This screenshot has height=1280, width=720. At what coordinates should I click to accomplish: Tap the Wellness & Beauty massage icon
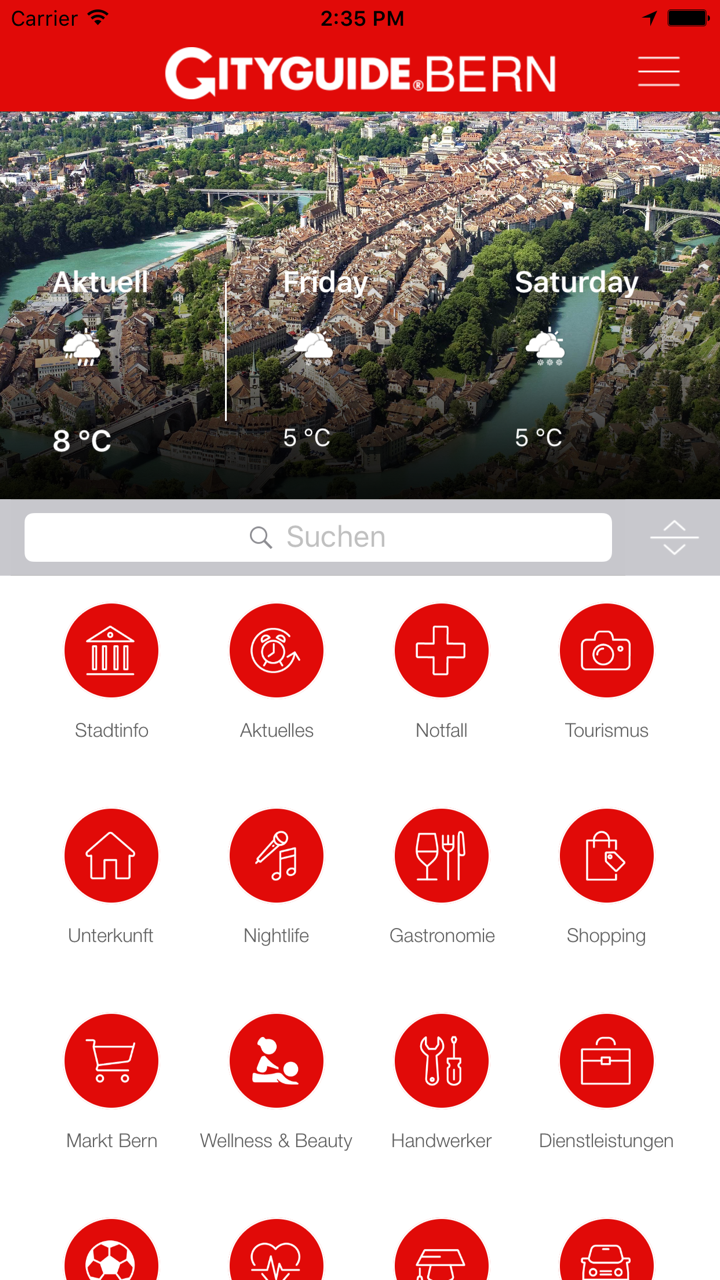tap(276, 1060)
